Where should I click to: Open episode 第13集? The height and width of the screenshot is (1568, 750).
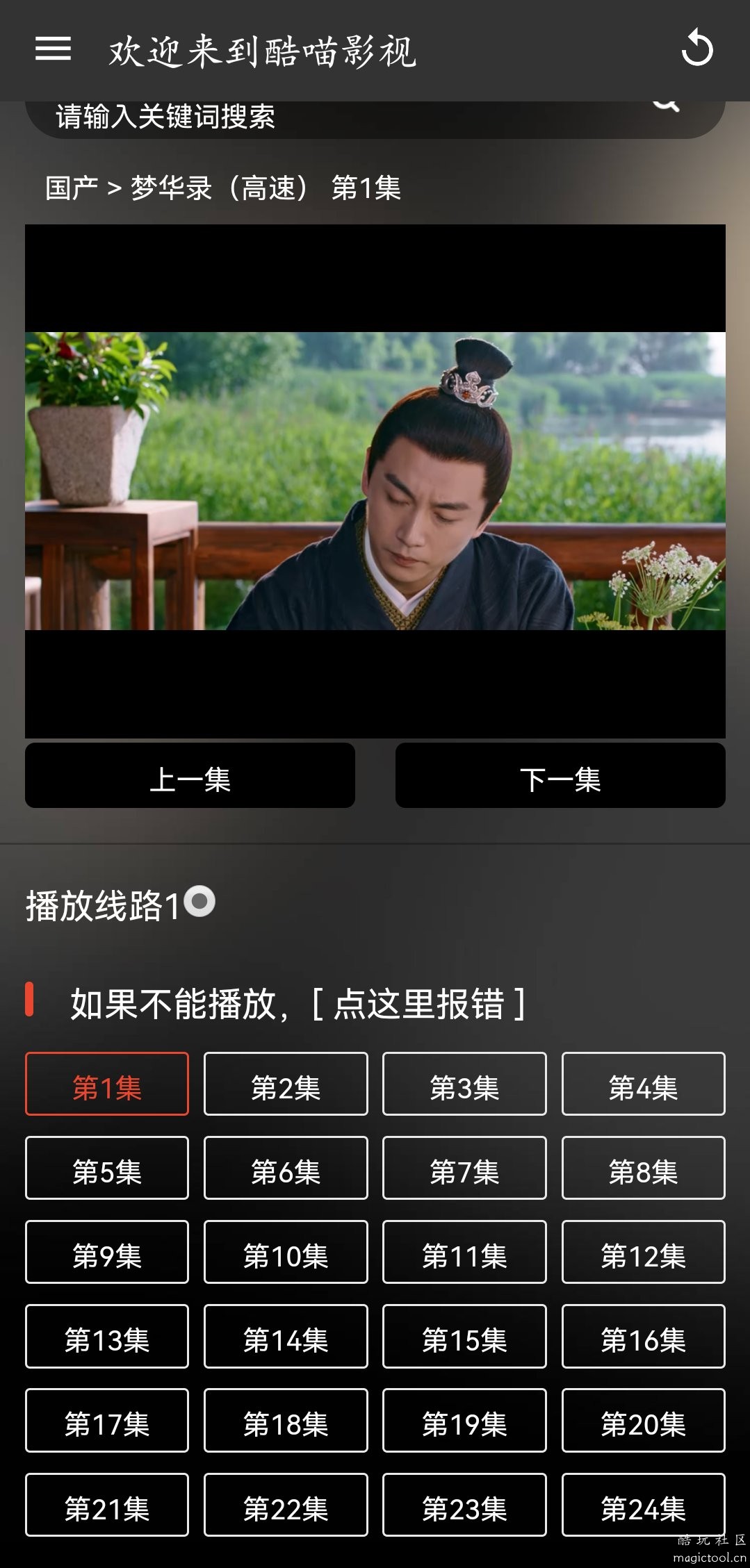coord(107,1337)
